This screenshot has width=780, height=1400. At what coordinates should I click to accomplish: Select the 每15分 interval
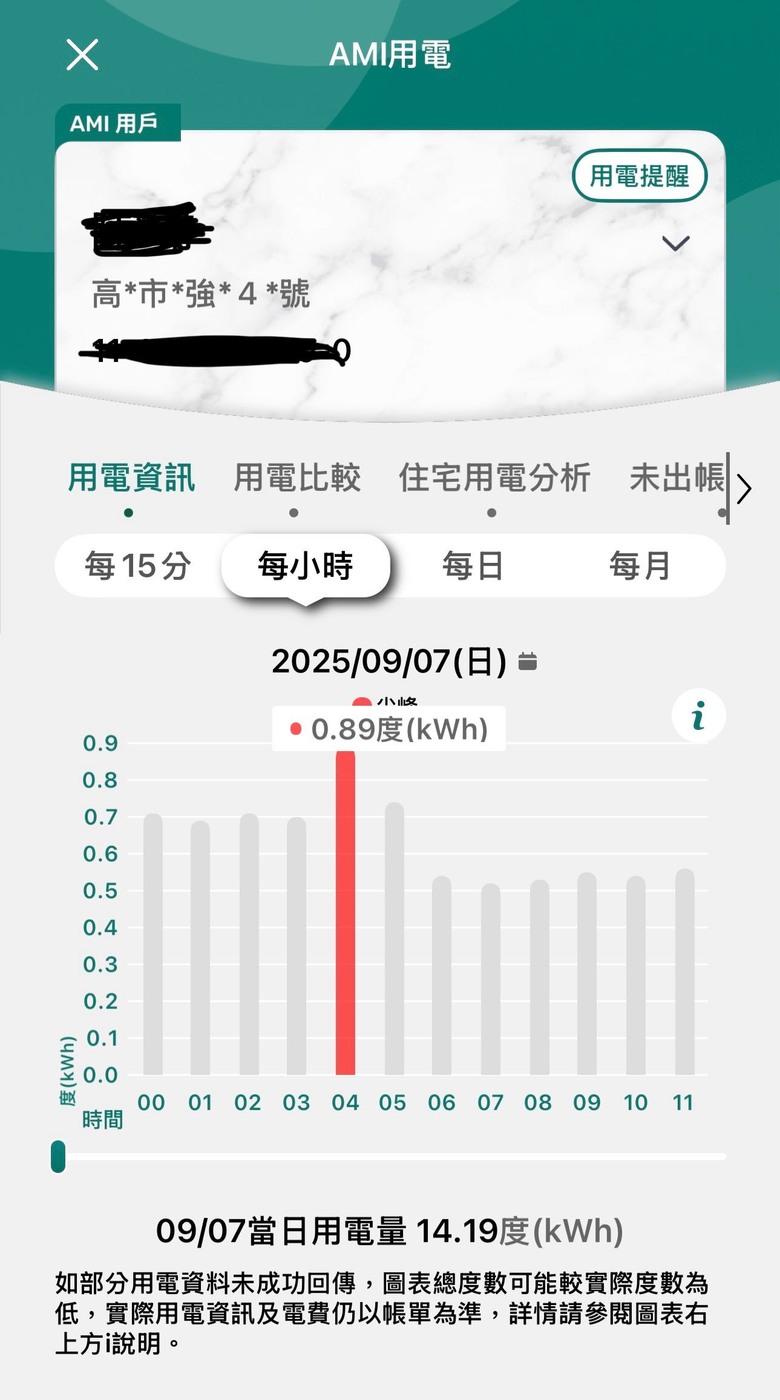[x=137, y=566]
